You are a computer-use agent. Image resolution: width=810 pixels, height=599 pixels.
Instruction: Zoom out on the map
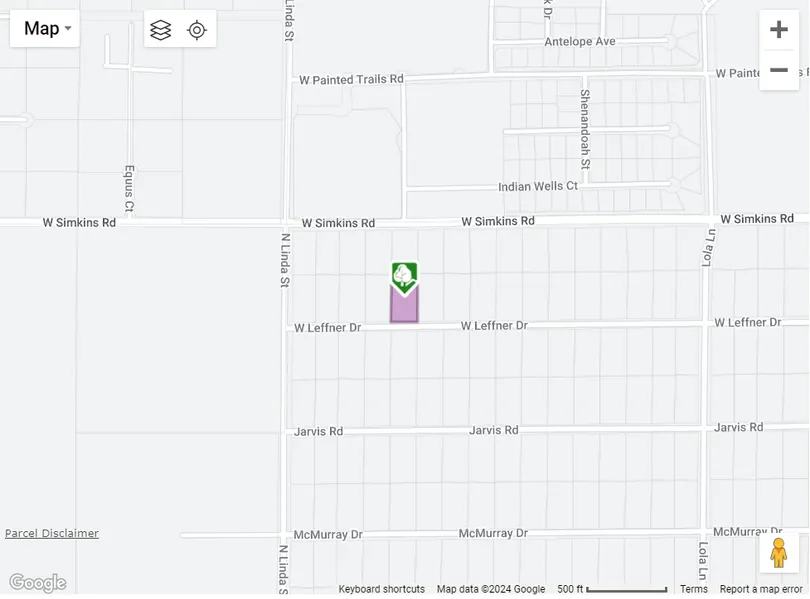click(x=778, y=70)
